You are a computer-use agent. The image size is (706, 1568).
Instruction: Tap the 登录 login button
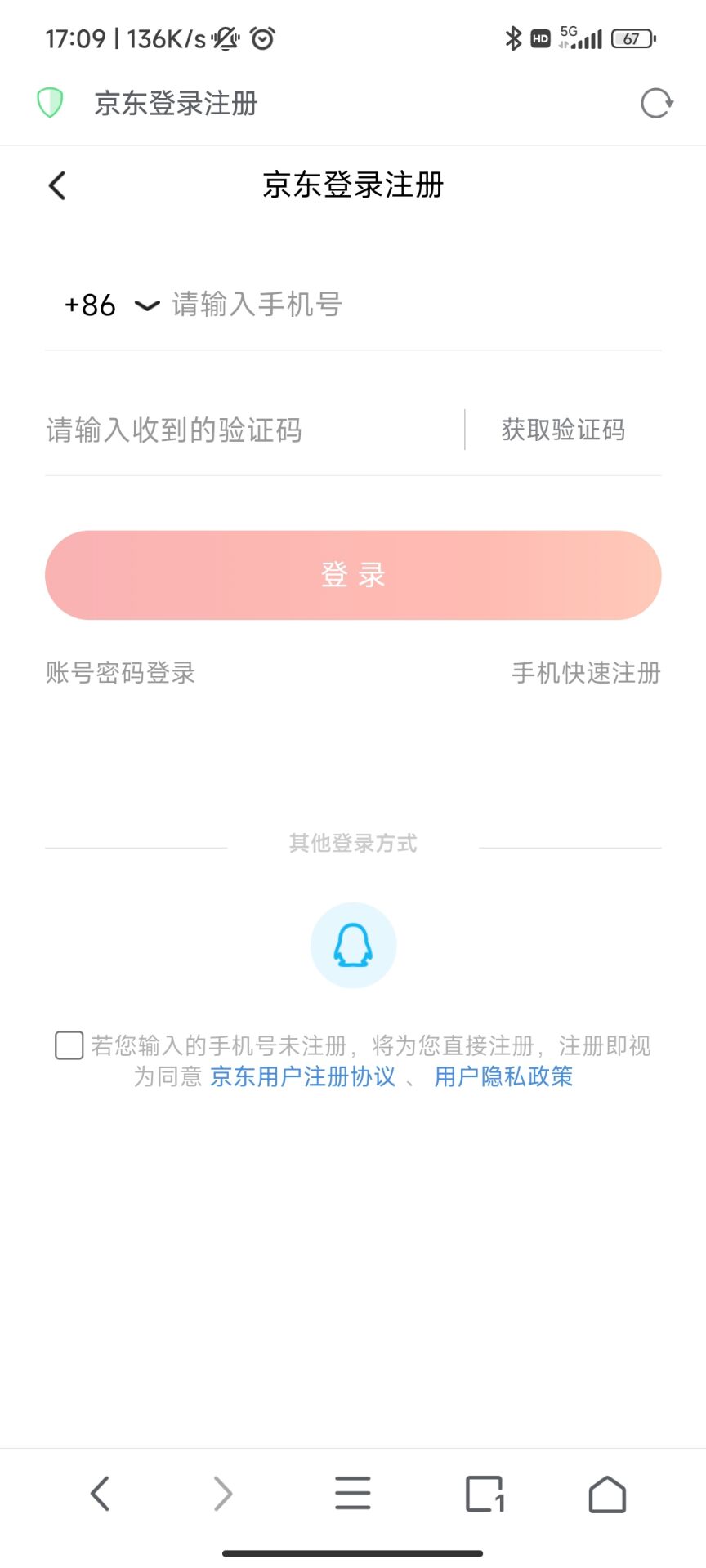pos(353,575)
